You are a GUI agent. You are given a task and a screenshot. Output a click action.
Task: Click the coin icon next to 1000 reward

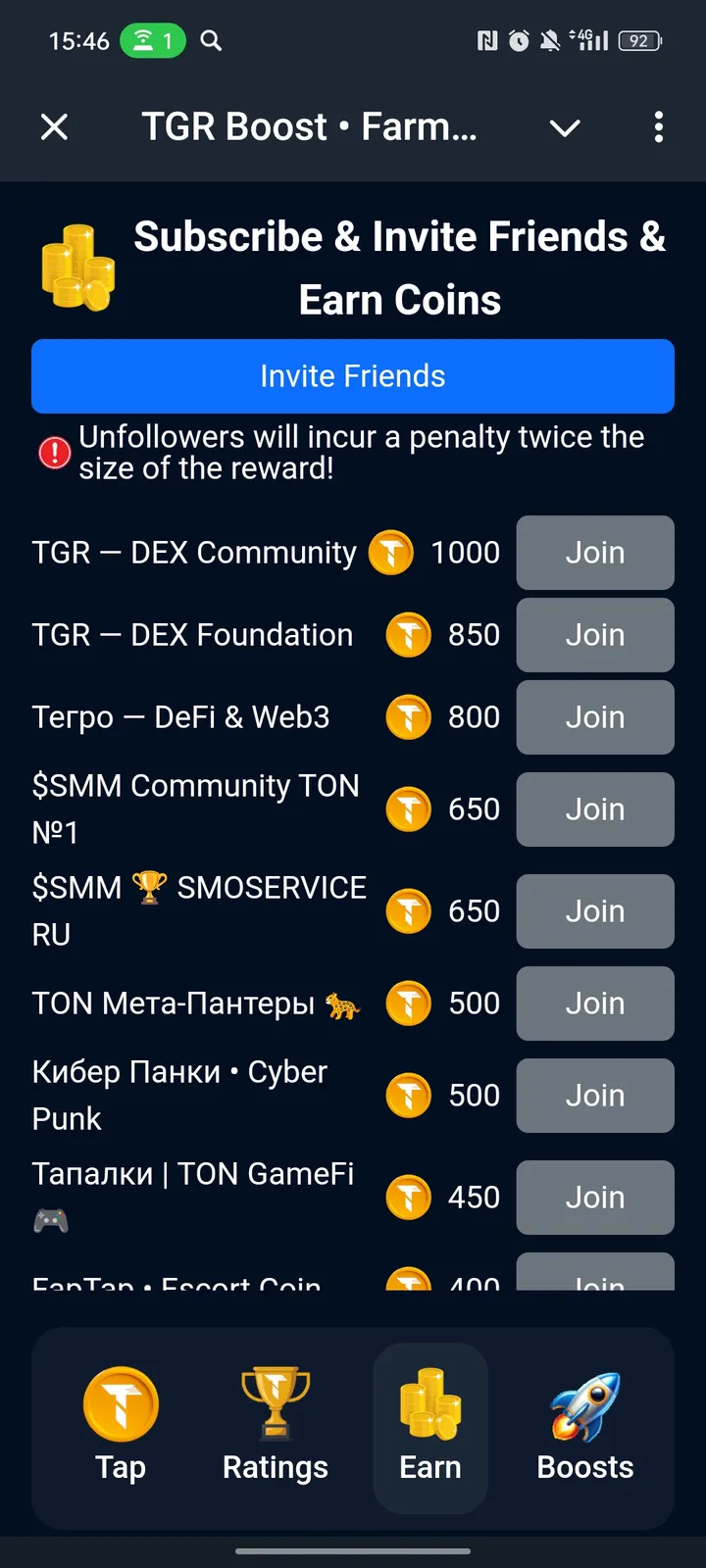(391, 553)
